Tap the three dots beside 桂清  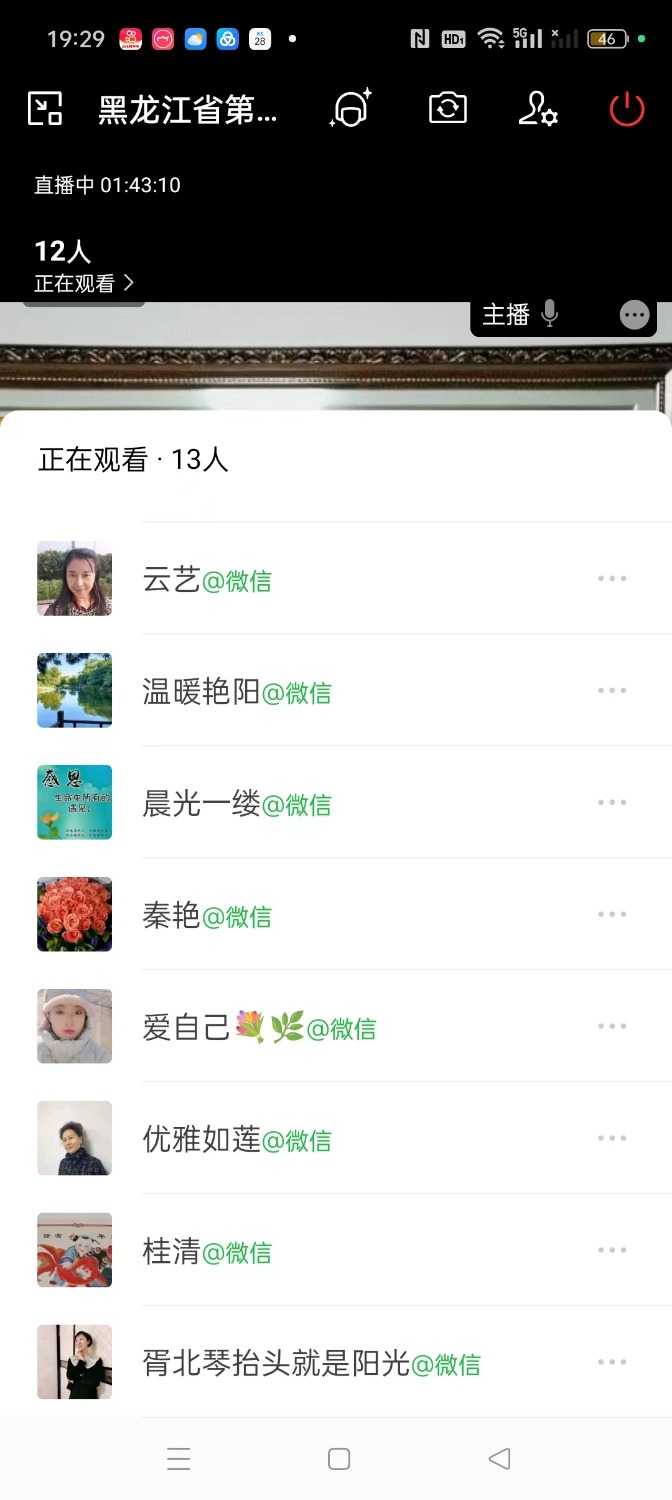[x=612, y=1251]
